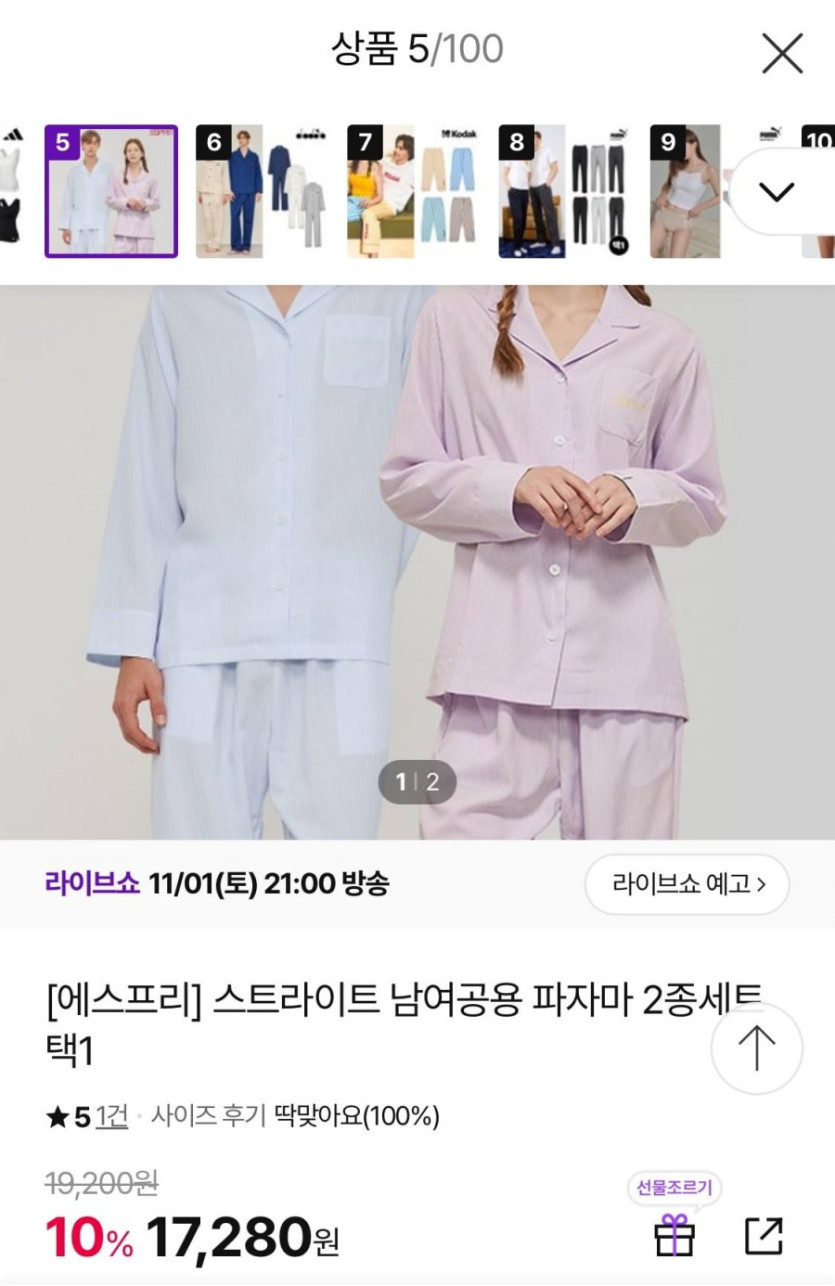
Task: Select the highlighted product thumbnail number 5
Action: [x=111, y=191]
